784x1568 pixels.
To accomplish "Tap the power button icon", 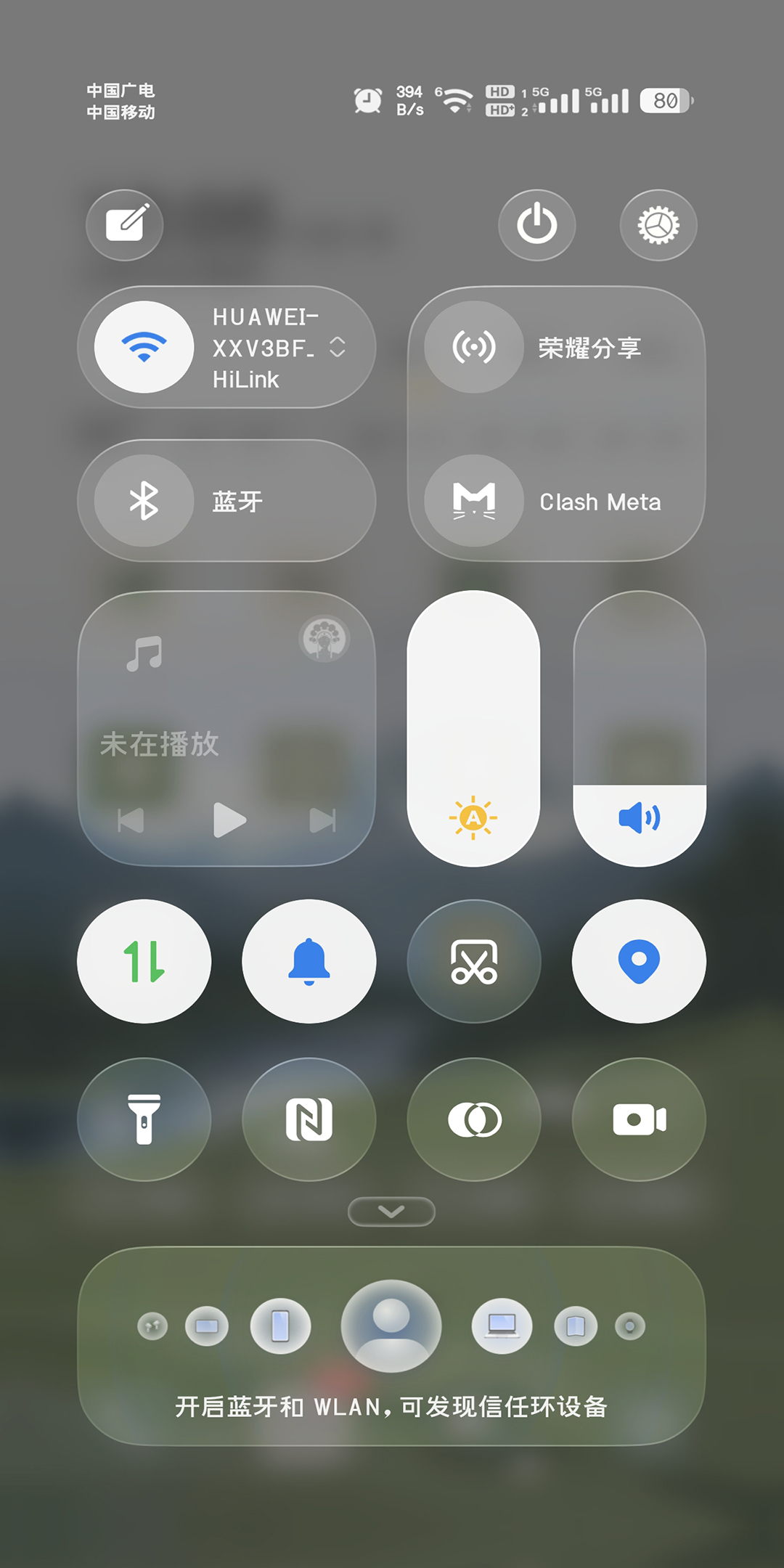I will 537,225.
